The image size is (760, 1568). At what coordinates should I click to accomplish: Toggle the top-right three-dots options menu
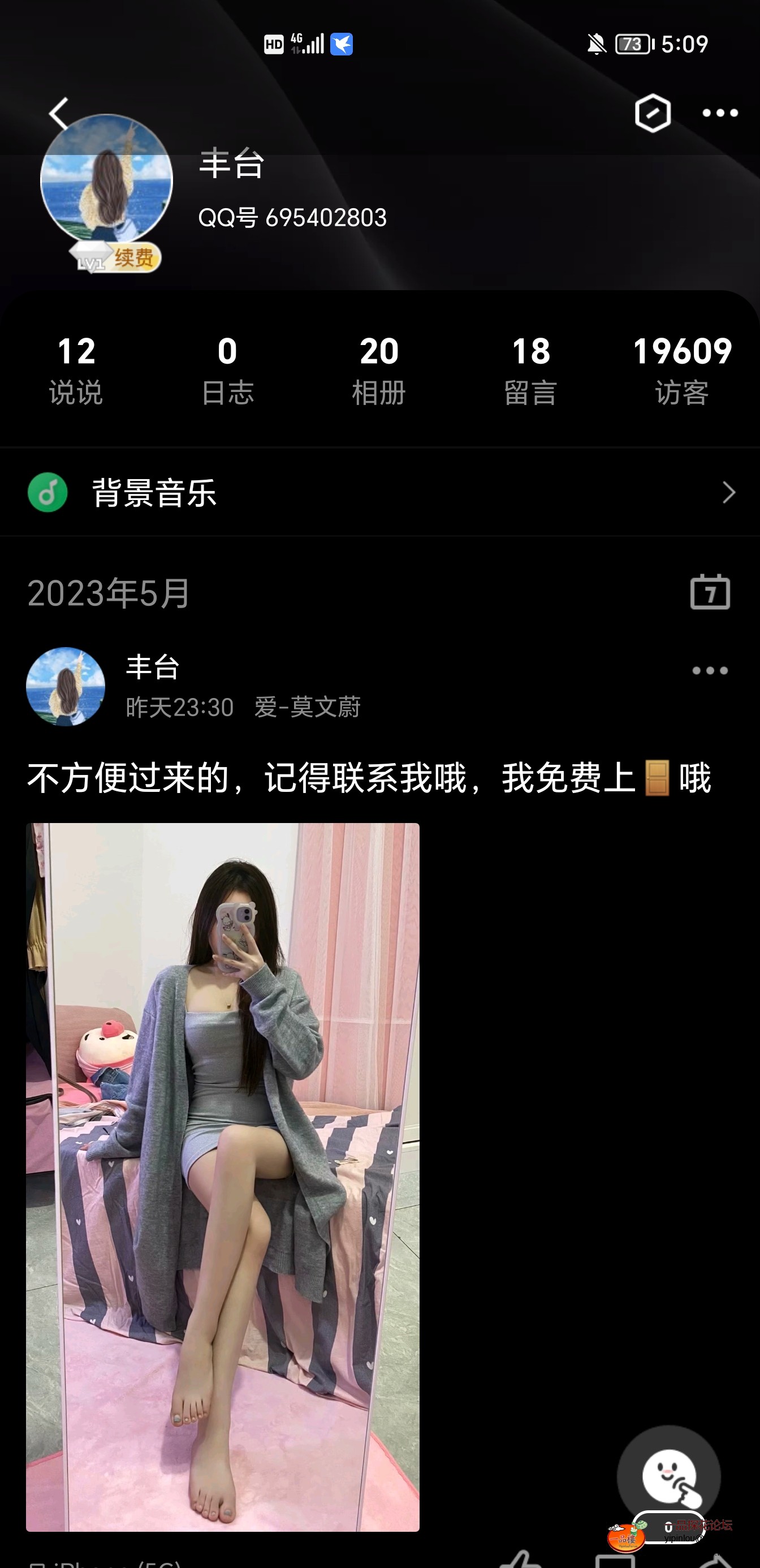pos(721,113)
